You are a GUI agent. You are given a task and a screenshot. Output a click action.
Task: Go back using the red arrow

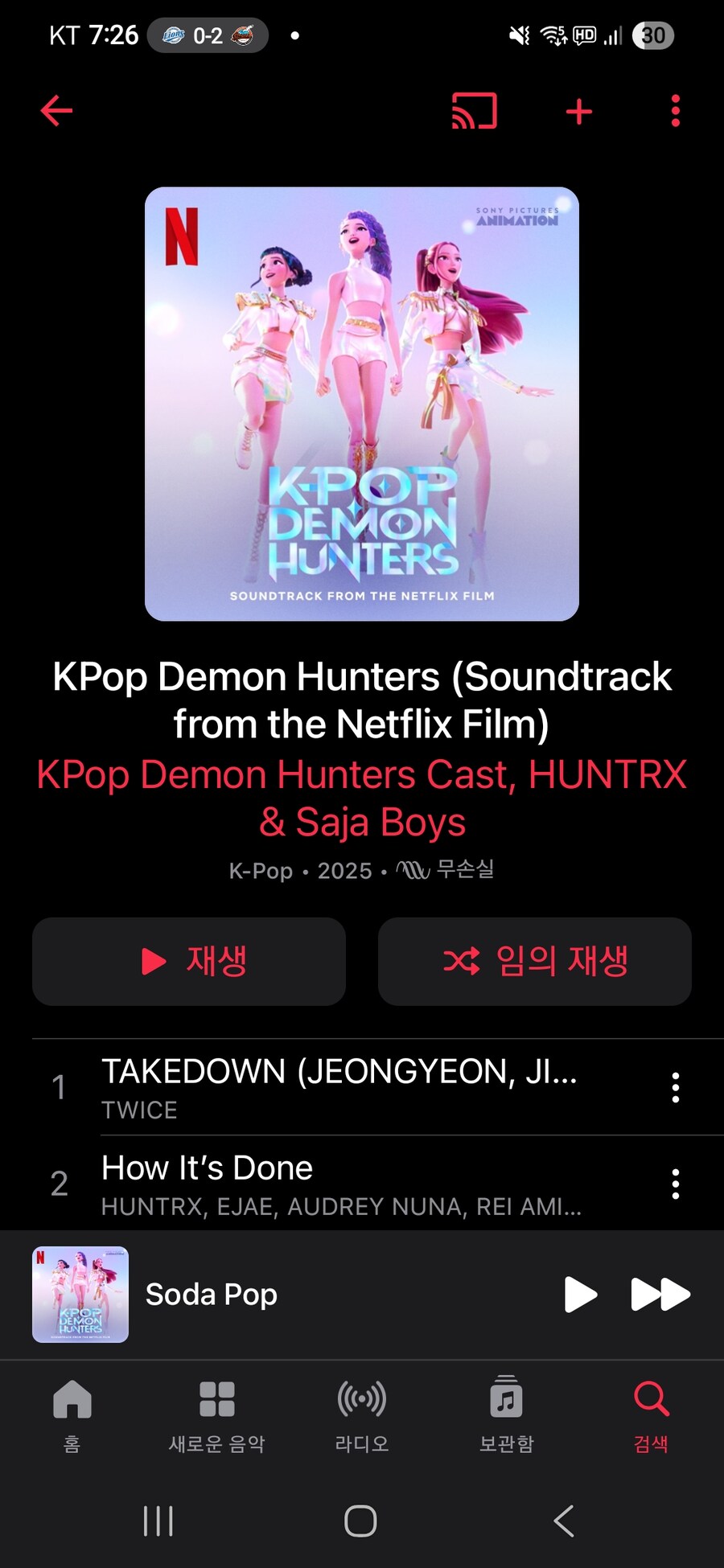click(x=57, y=111)
